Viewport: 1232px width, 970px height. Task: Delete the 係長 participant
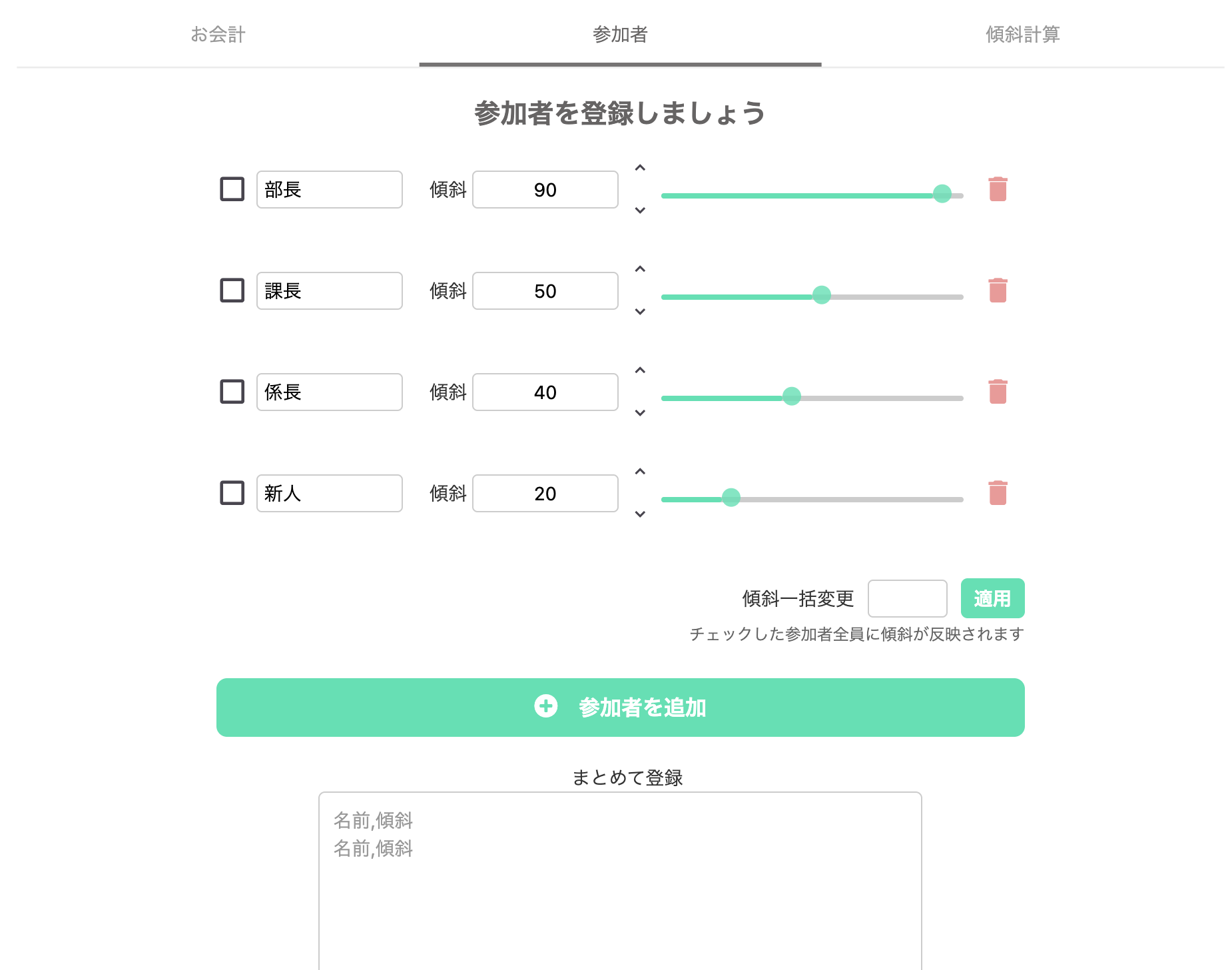pyautogui.click(x=997, y=392)
